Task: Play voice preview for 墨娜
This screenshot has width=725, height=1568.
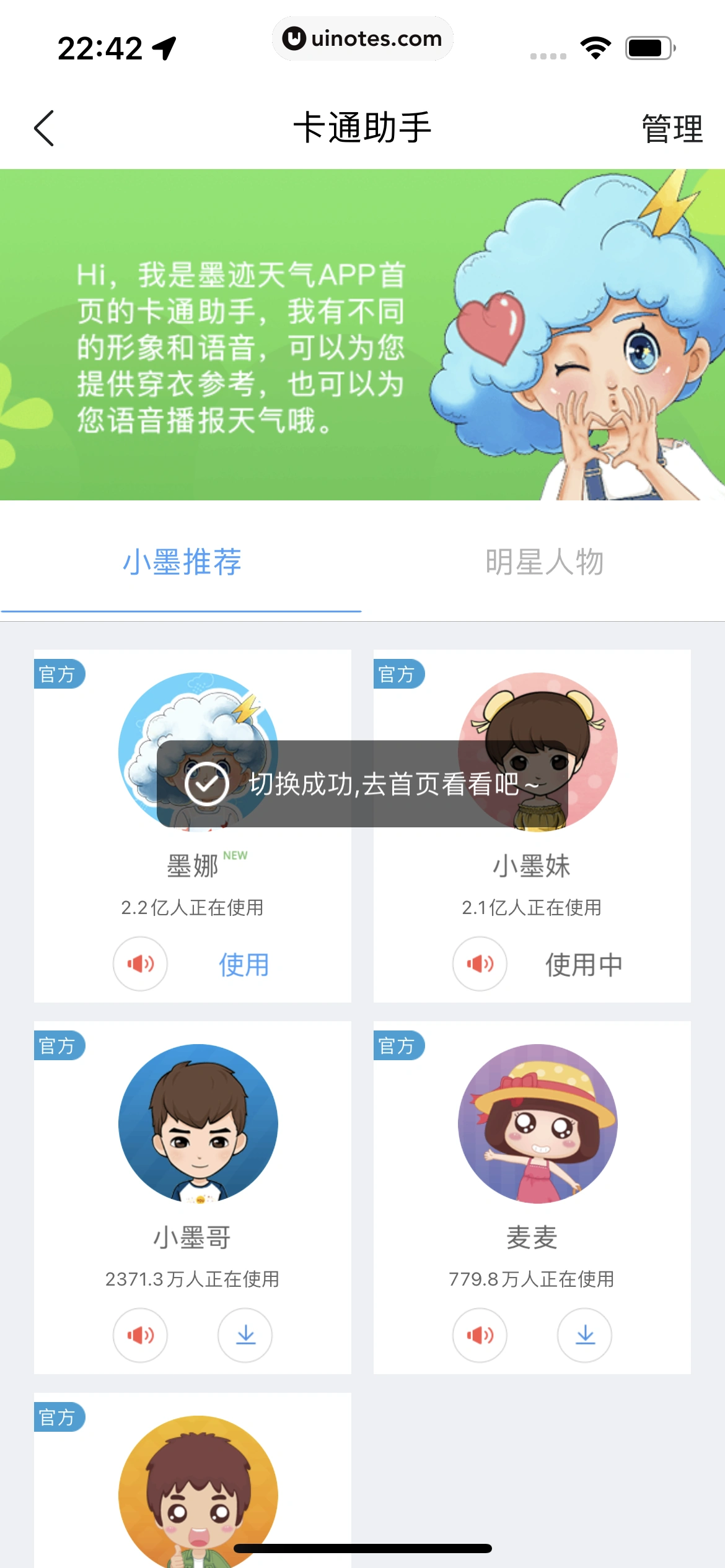Action: [140, 964]
